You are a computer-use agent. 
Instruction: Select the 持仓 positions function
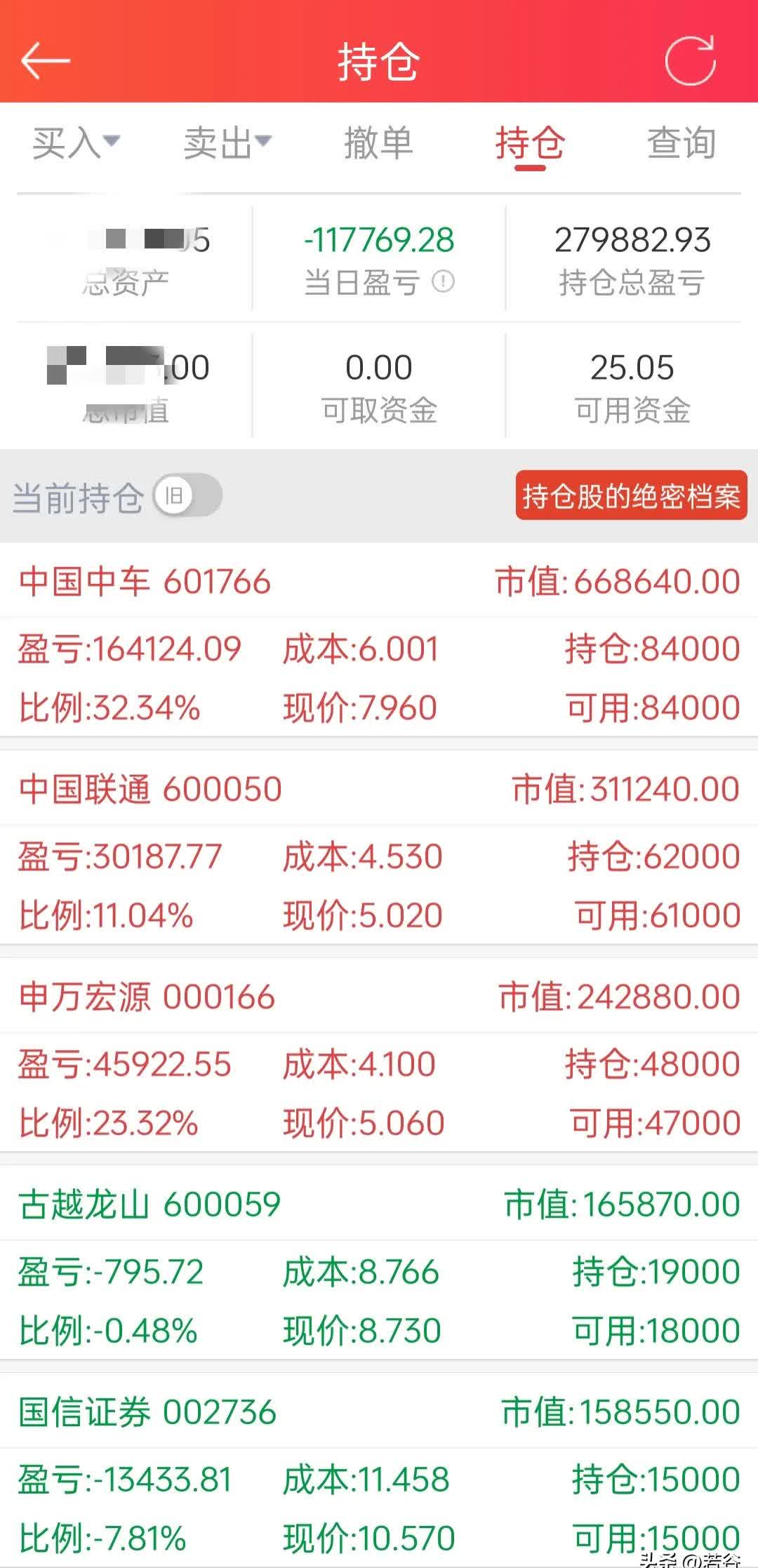(530, 144)
